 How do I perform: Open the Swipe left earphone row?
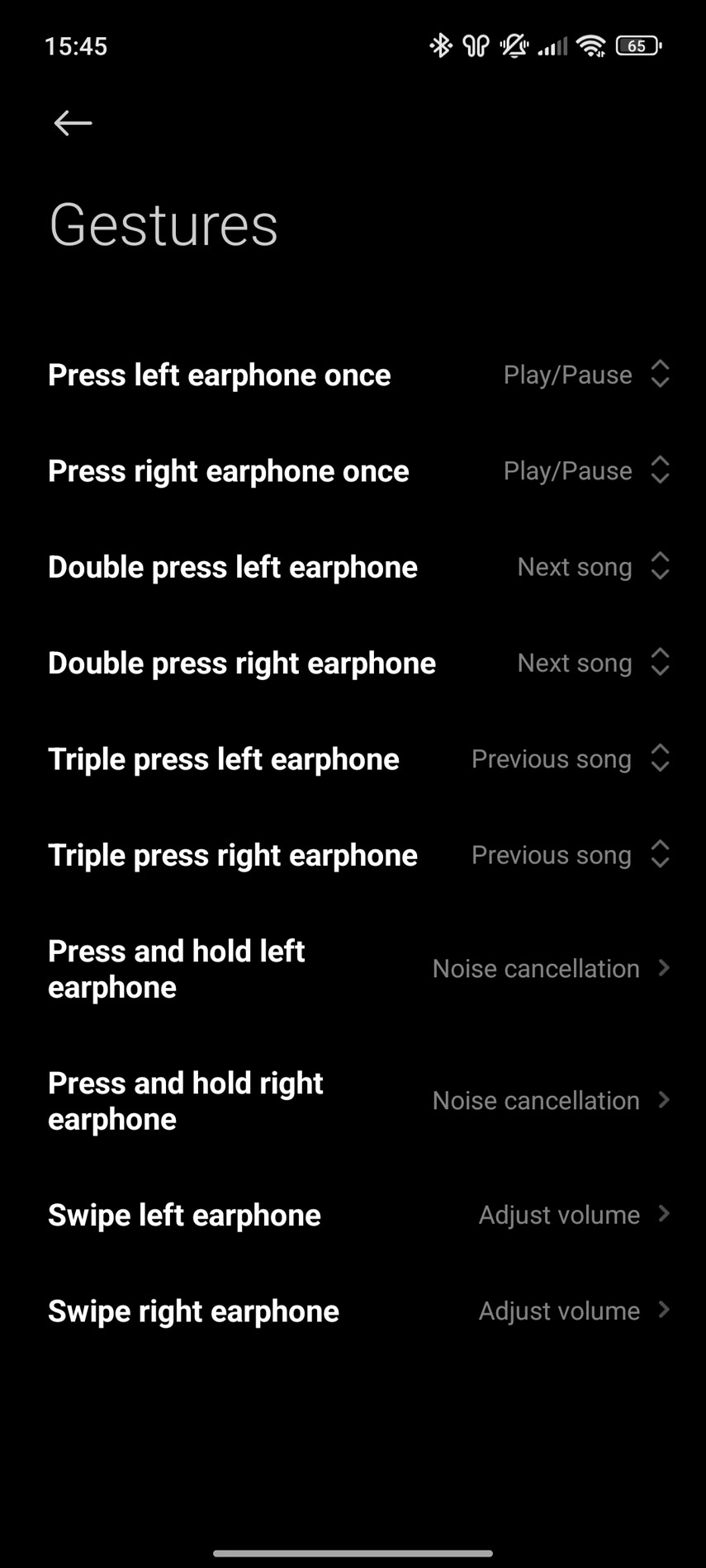pos(353,1215)
